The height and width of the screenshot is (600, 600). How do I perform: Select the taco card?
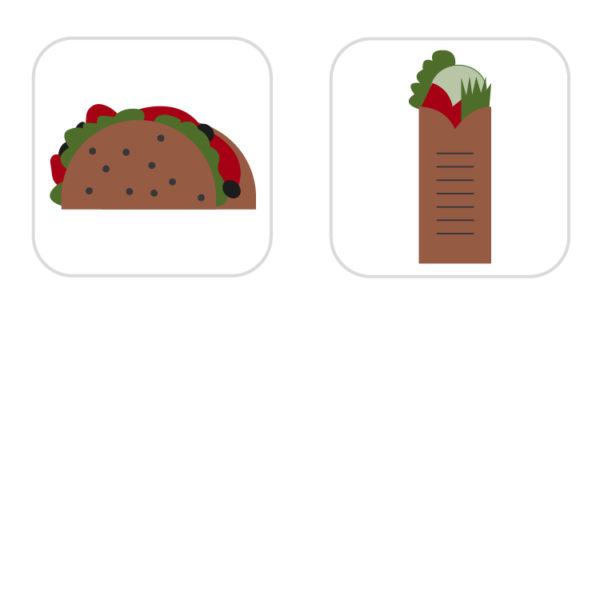click(x=152, y=157)
